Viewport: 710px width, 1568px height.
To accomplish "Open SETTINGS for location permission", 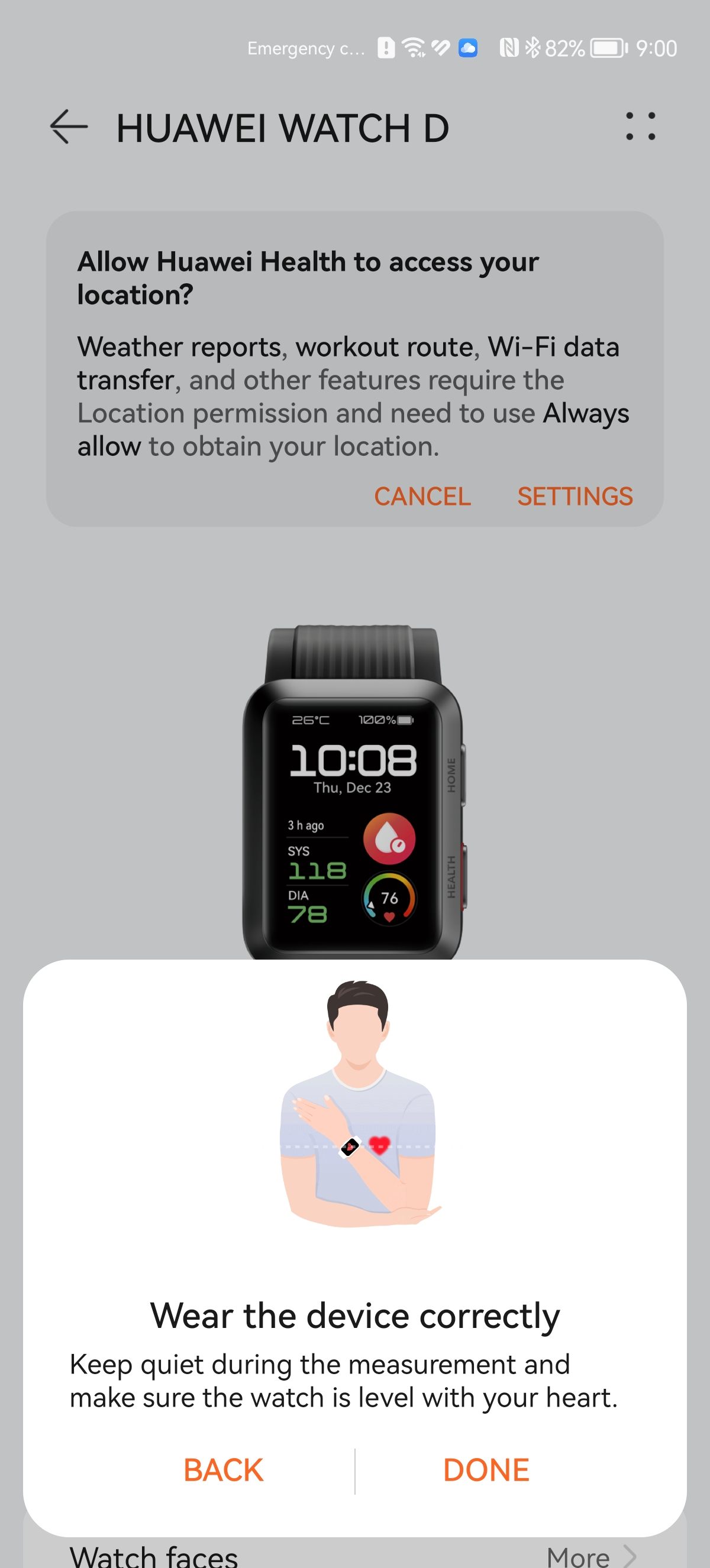I will pos(575,496).
